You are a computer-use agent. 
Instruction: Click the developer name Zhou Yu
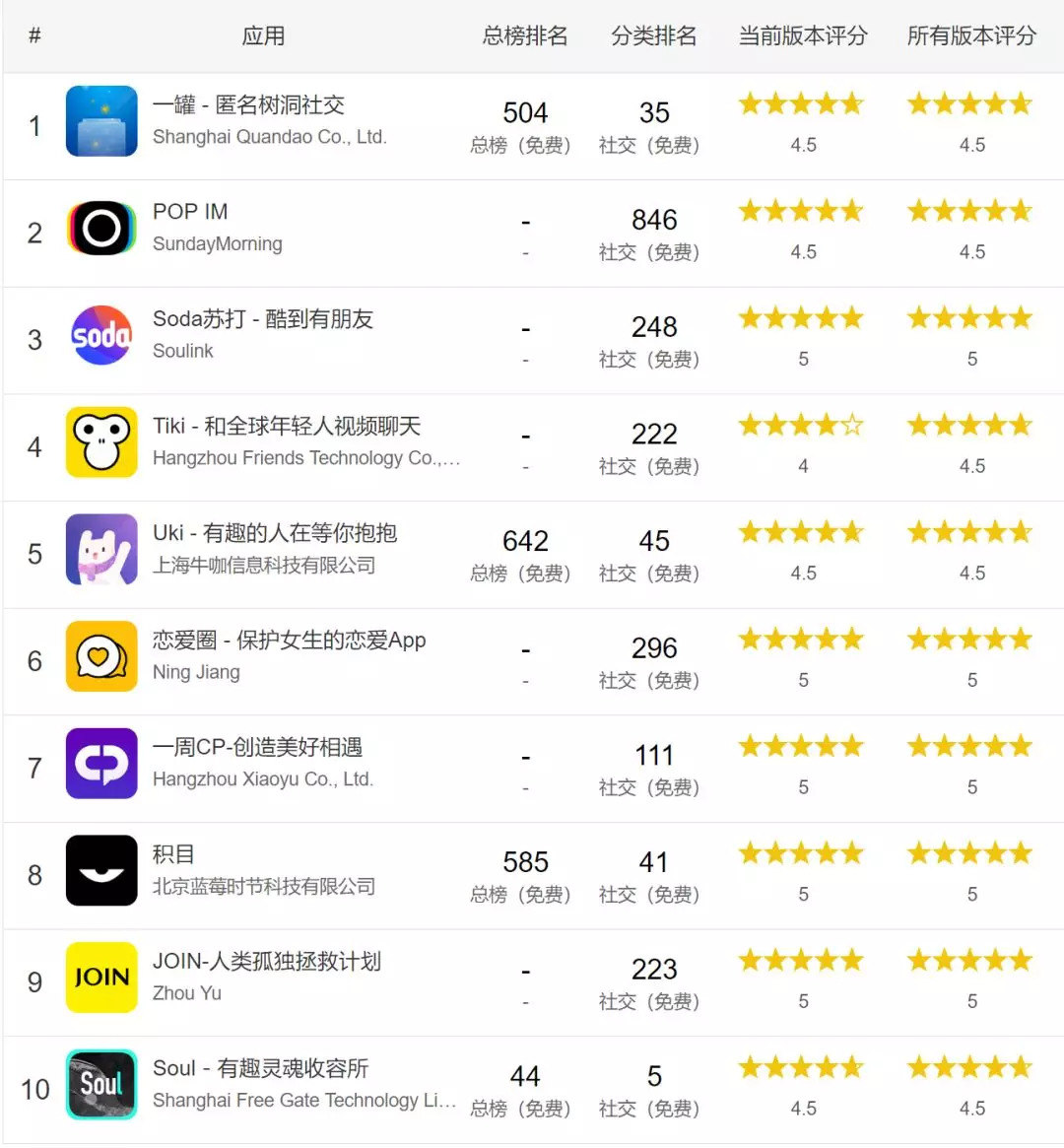coord(186,993)
